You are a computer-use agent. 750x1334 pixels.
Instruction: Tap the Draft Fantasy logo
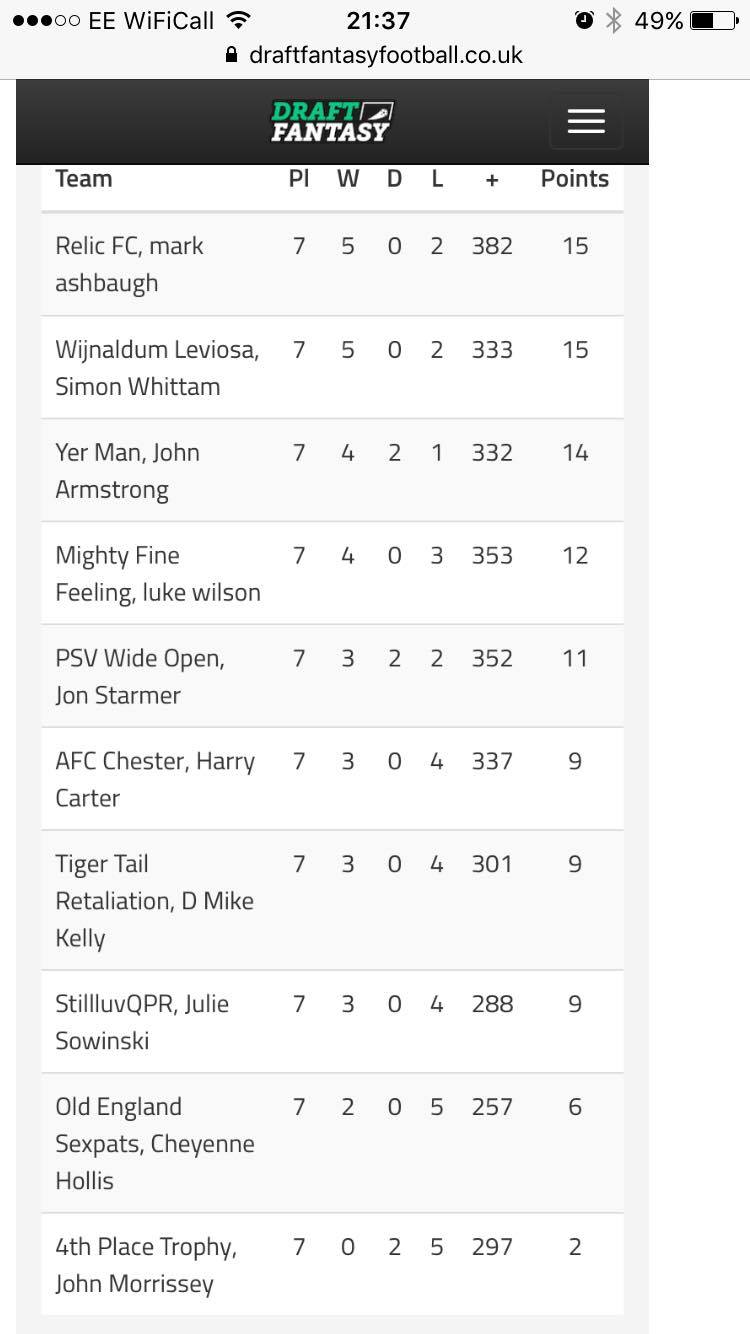tap(332, 121)
